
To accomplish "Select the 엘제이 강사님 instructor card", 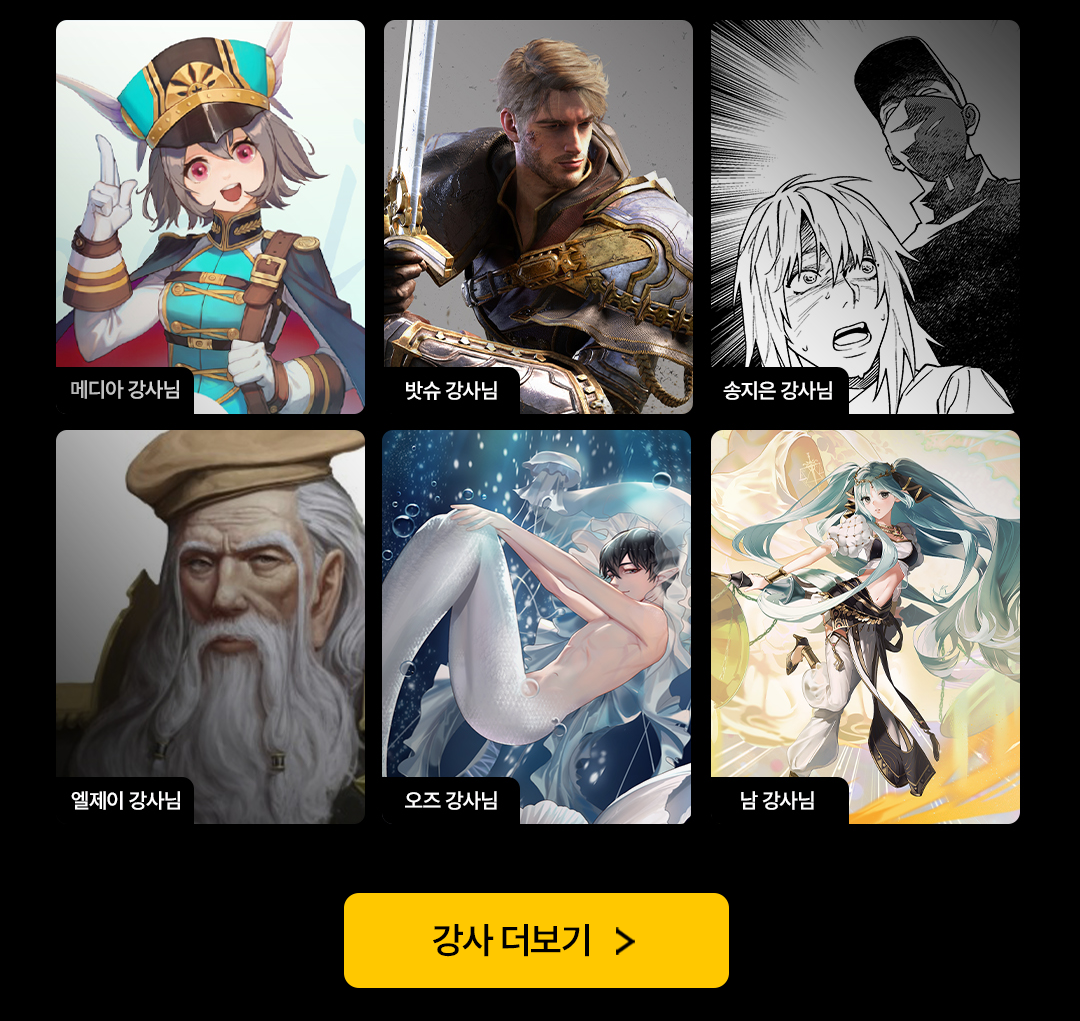I will coord(210,627).
